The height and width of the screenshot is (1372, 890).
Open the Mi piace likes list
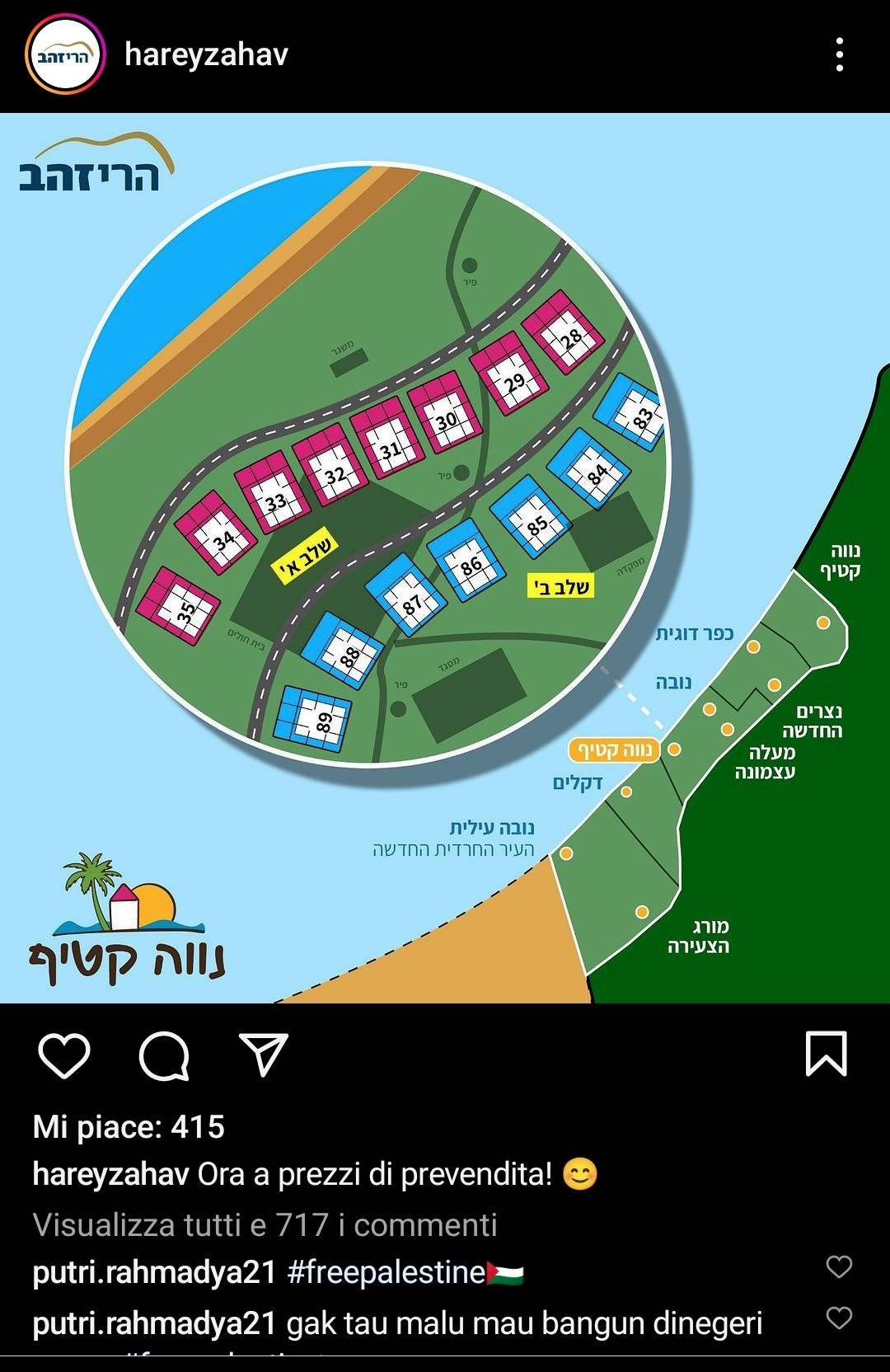point(129,1127)
